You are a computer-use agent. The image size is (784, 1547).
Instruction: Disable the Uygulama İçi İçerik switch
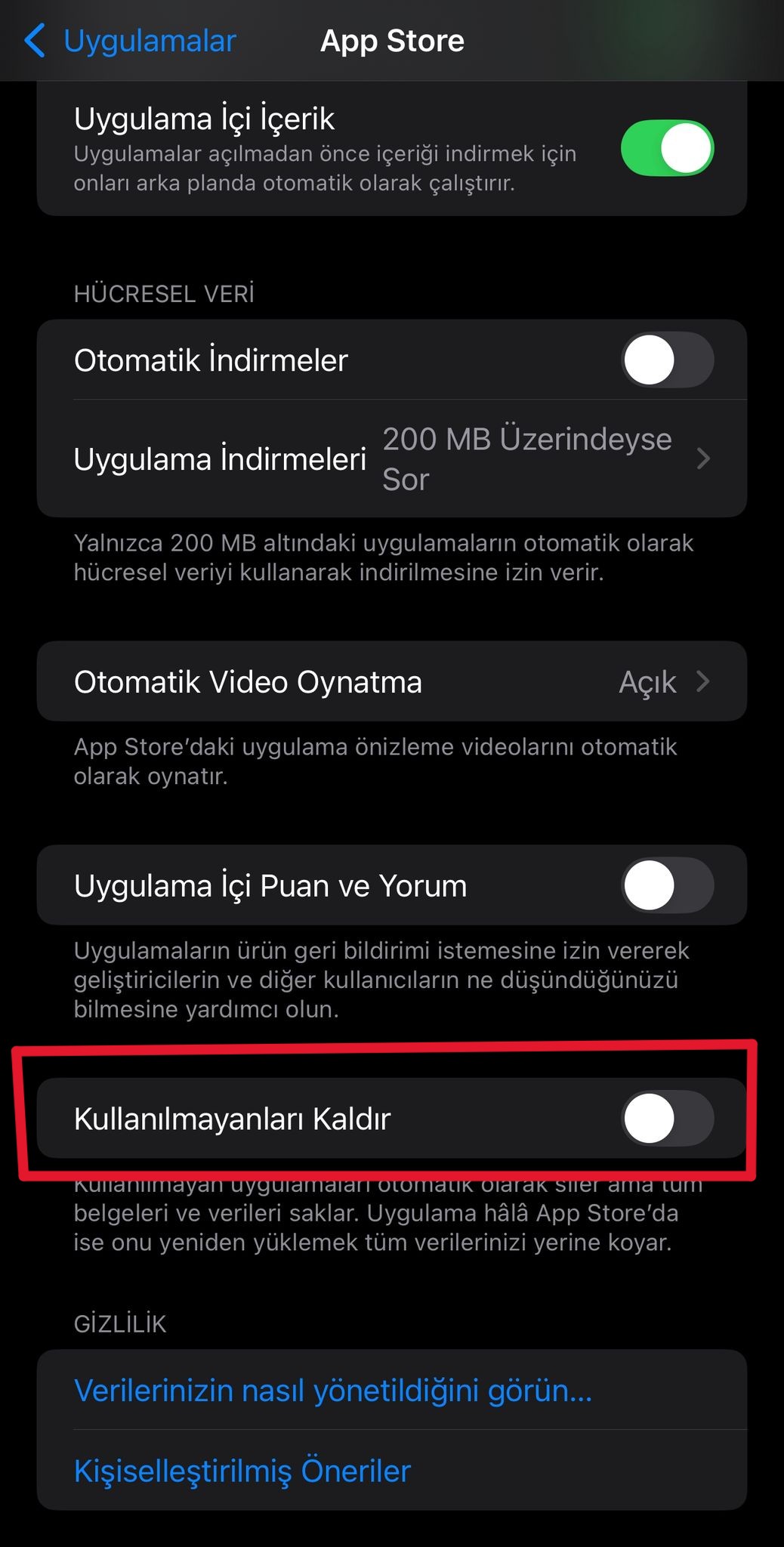pyautogui.click(x=667, y=148)
